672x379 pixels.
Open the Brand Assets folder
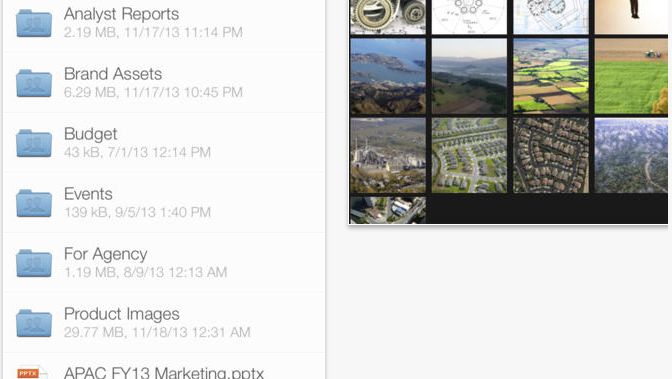(164, 83)
